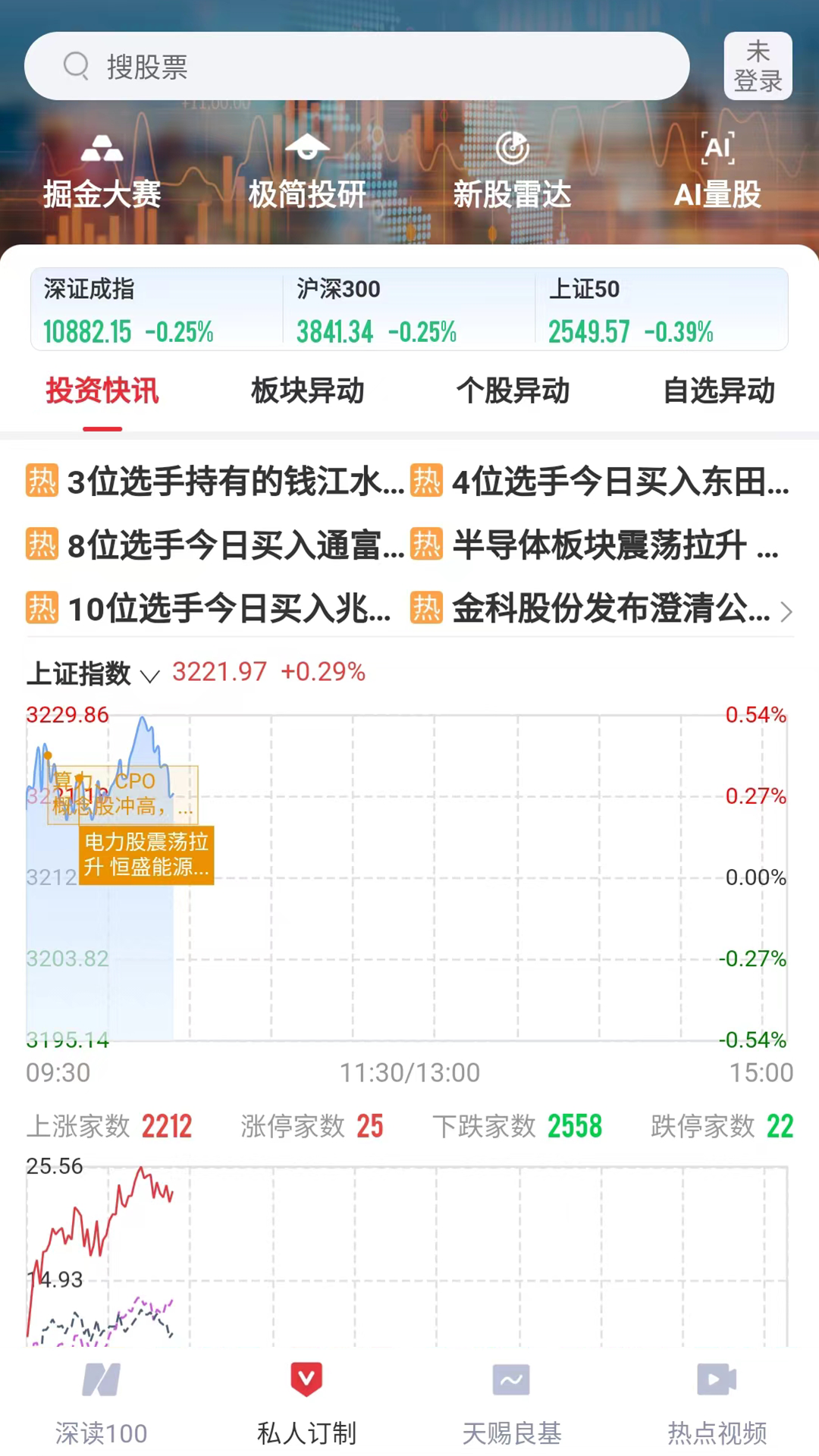Switch to the 板块异动 tab

[306, 392]
